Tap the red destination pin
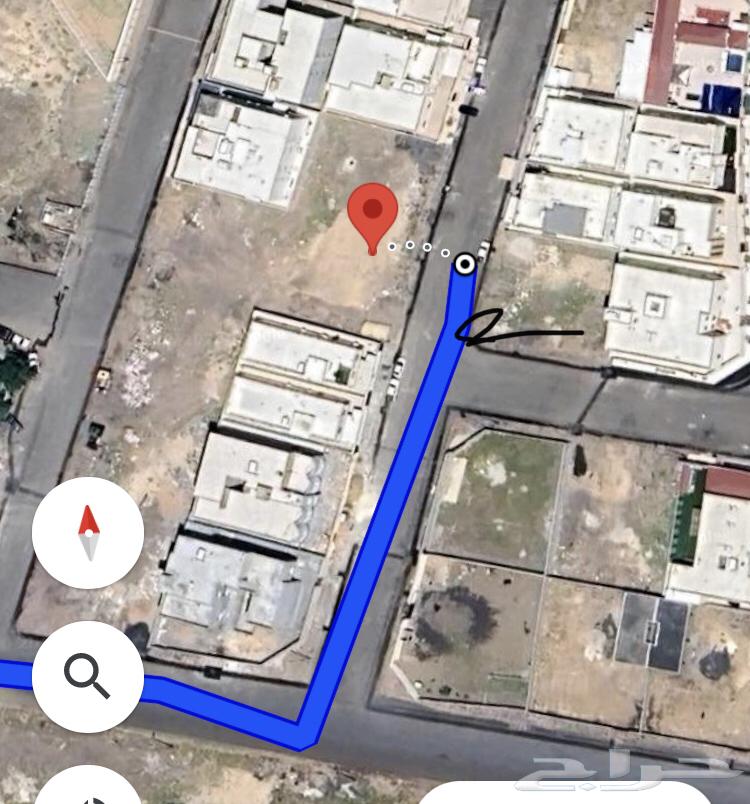 point(373,214)
